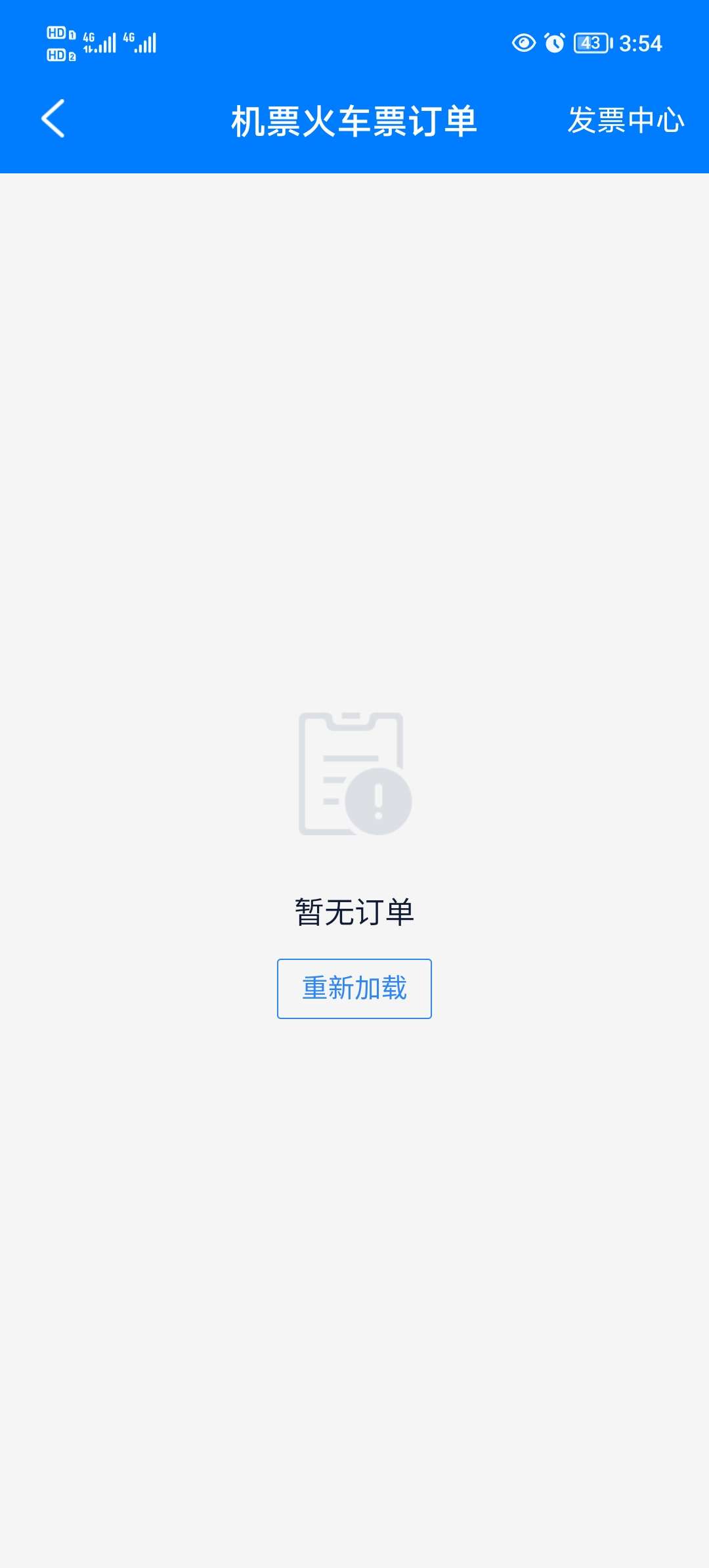
Task: Select the 暂无订单 empty state text
Action: 354,910
